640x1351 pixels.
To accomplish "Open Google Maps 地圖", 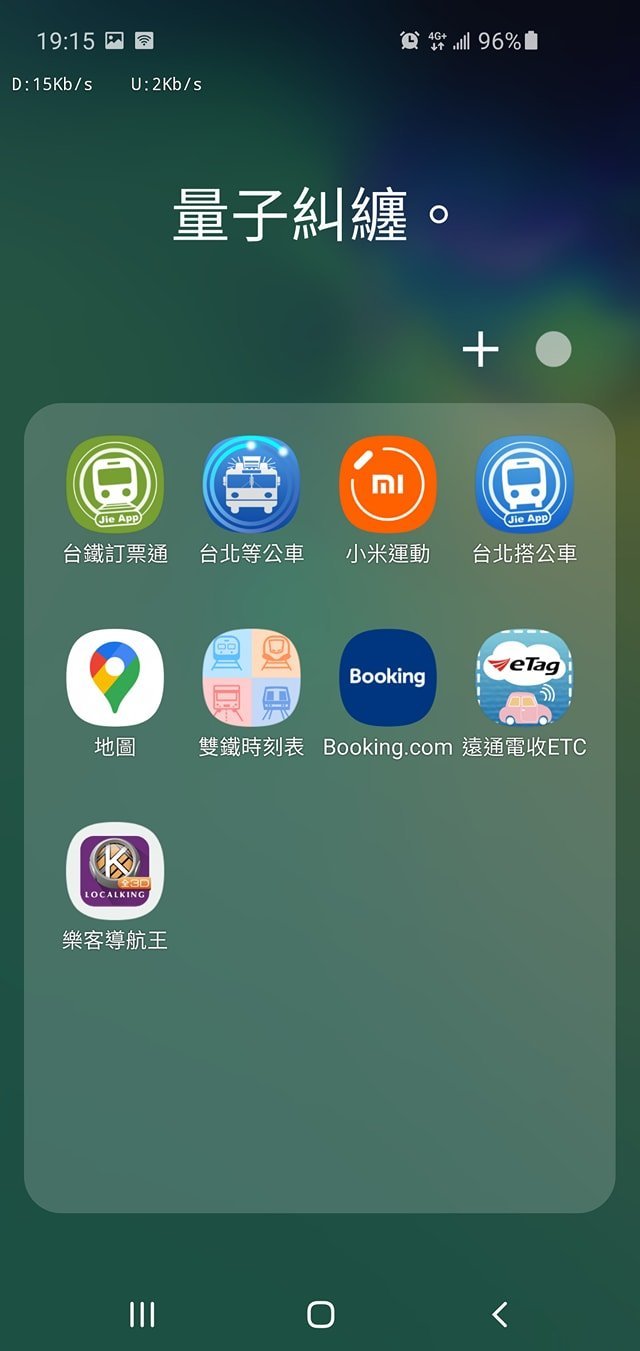I will 115,678.
